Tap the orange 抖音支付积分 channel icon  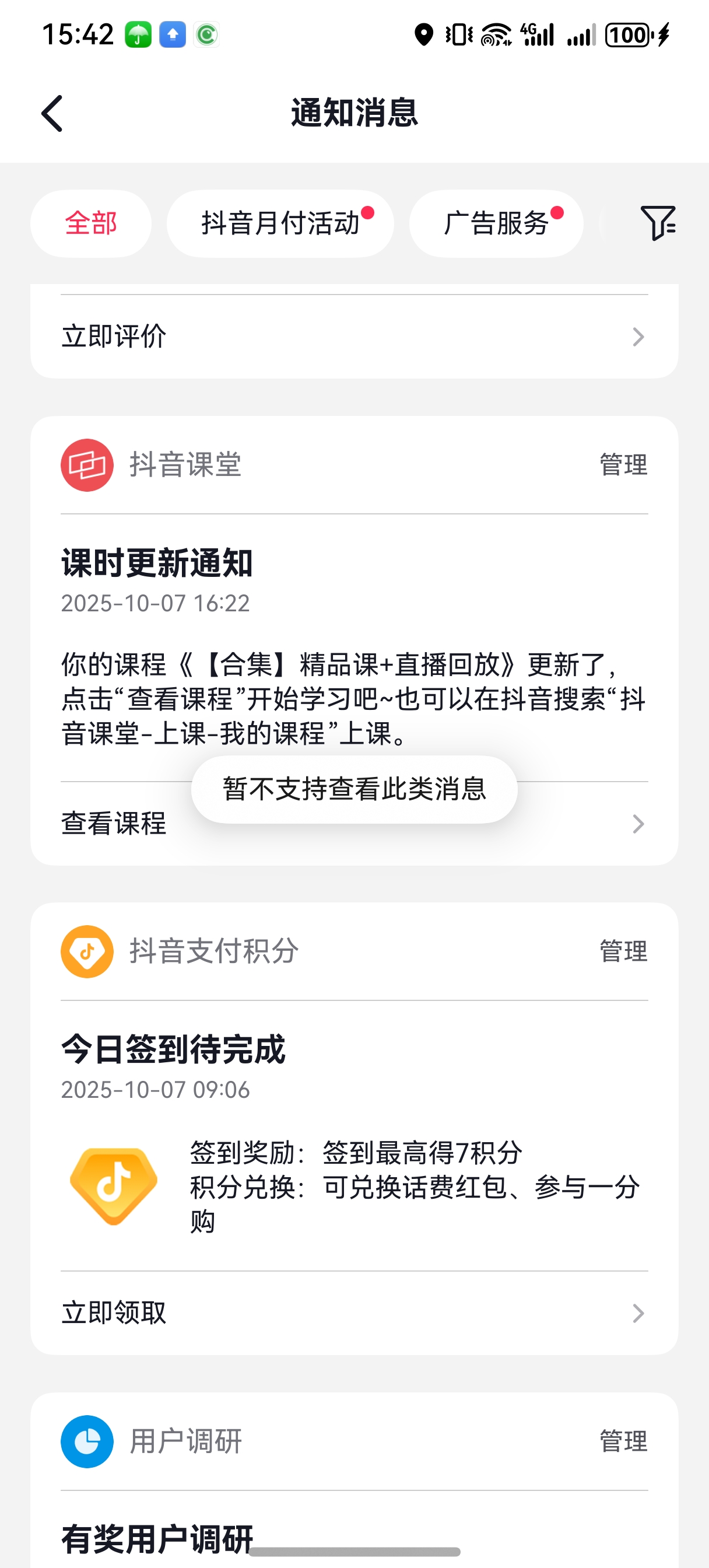87,951
